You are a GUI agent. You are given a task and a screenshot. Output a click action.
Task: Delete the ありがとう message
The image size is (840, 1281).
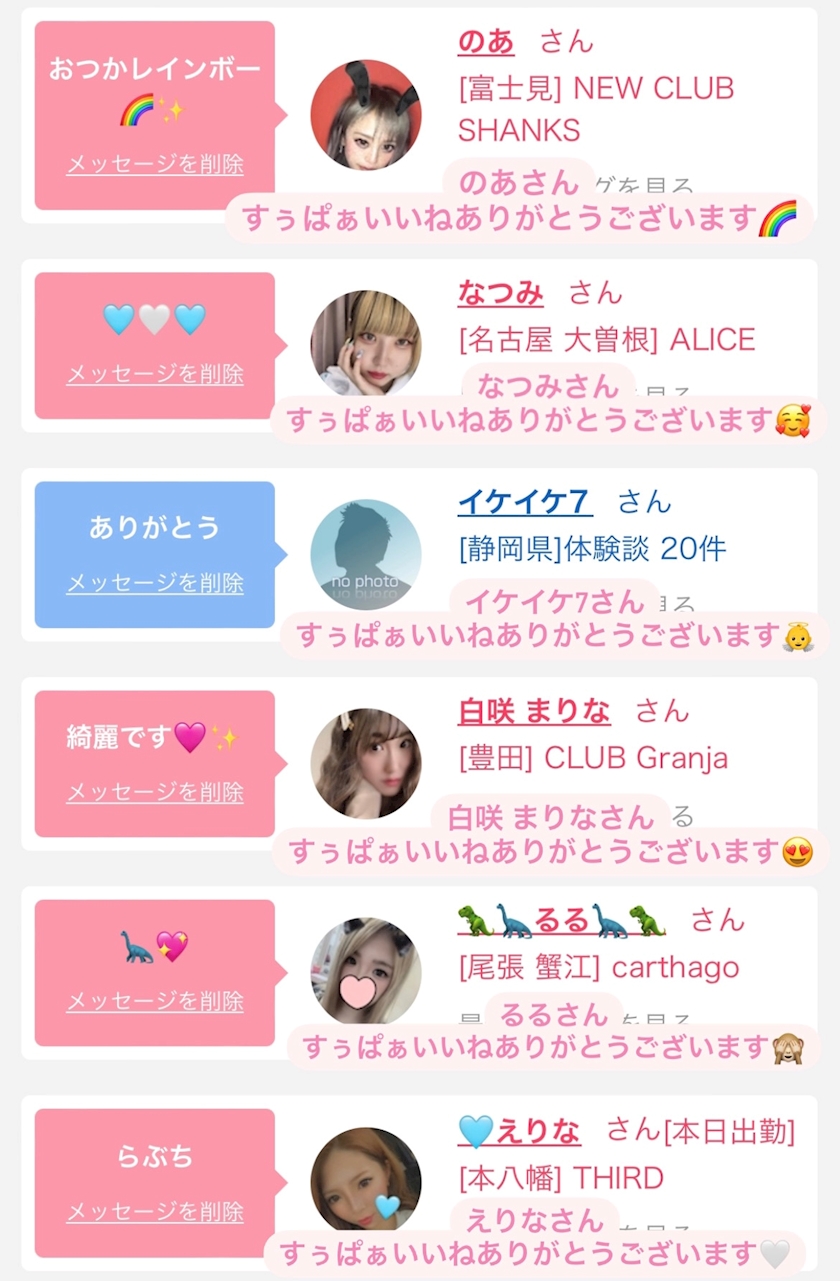pyautogui.click(x=155, y=583)
